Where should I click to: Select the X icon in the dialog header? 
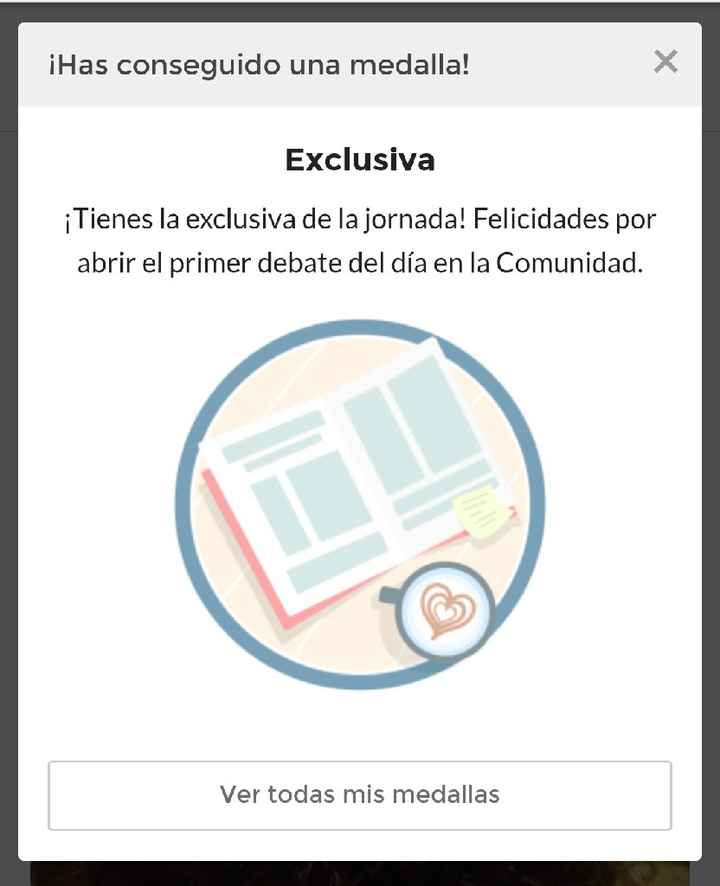665,62
